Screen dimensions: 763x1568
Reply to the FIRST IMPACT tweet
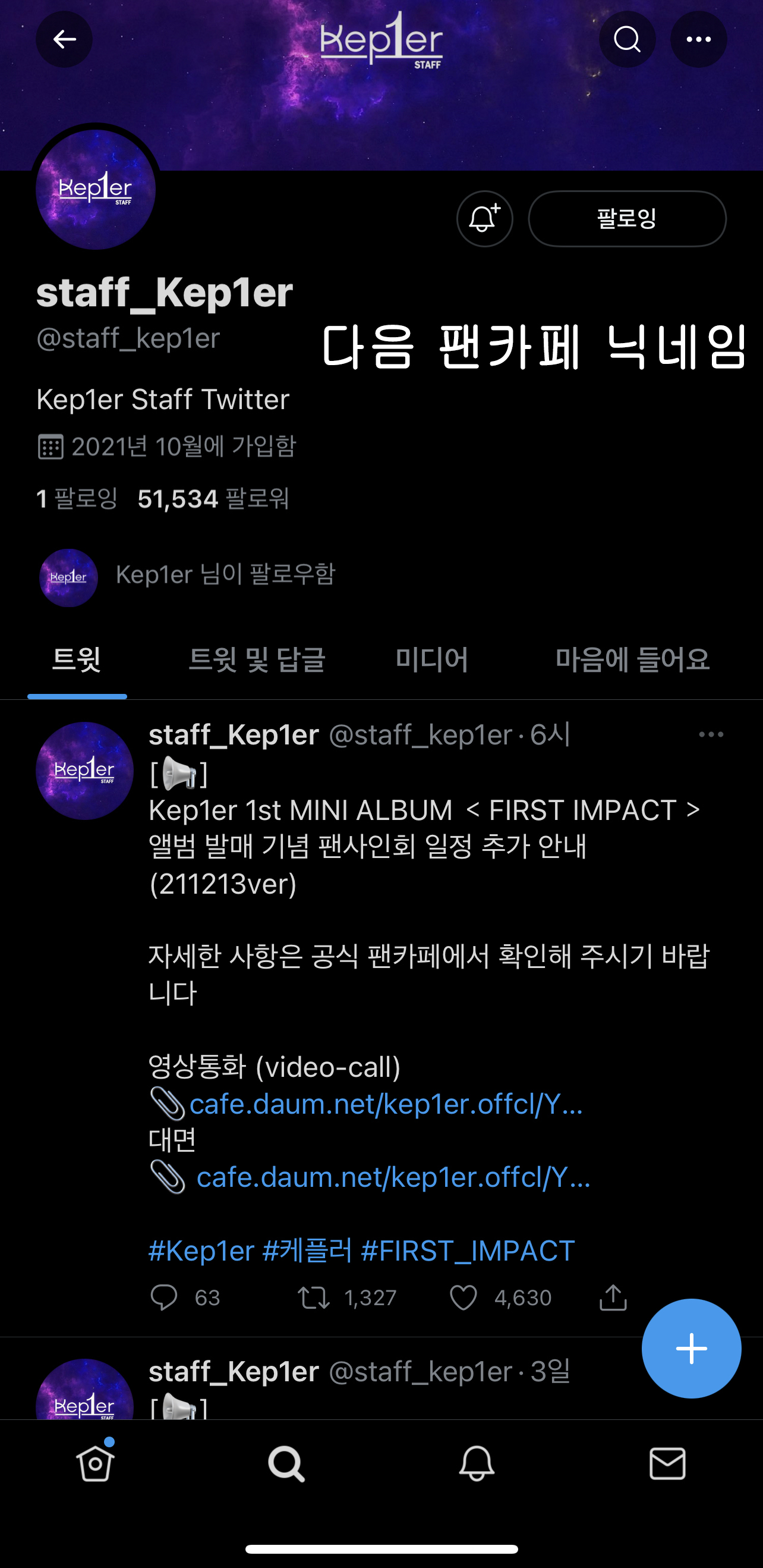[x=163, y=1297]
